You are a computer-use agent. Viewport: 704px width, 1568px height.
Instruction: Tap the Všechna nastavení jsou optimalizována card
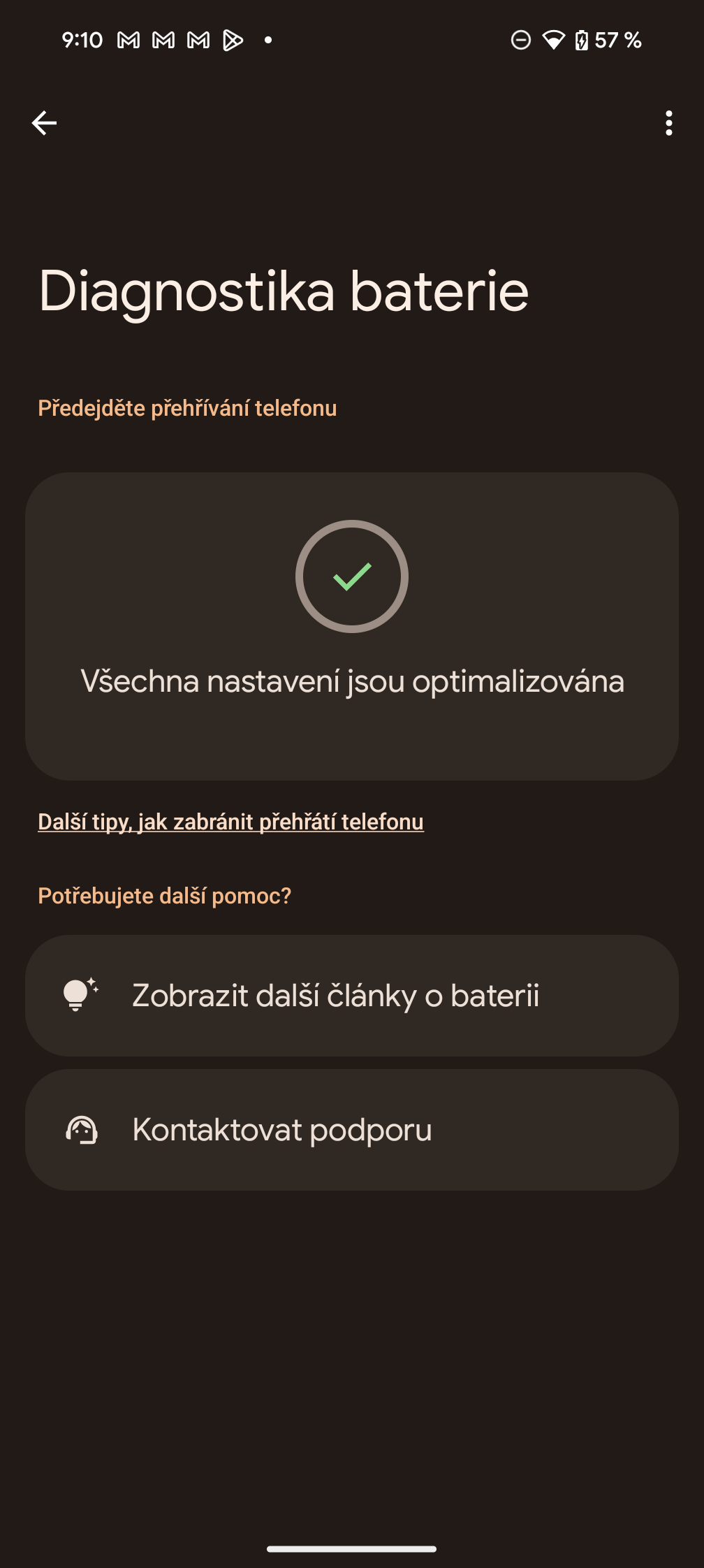click(351, 625)
